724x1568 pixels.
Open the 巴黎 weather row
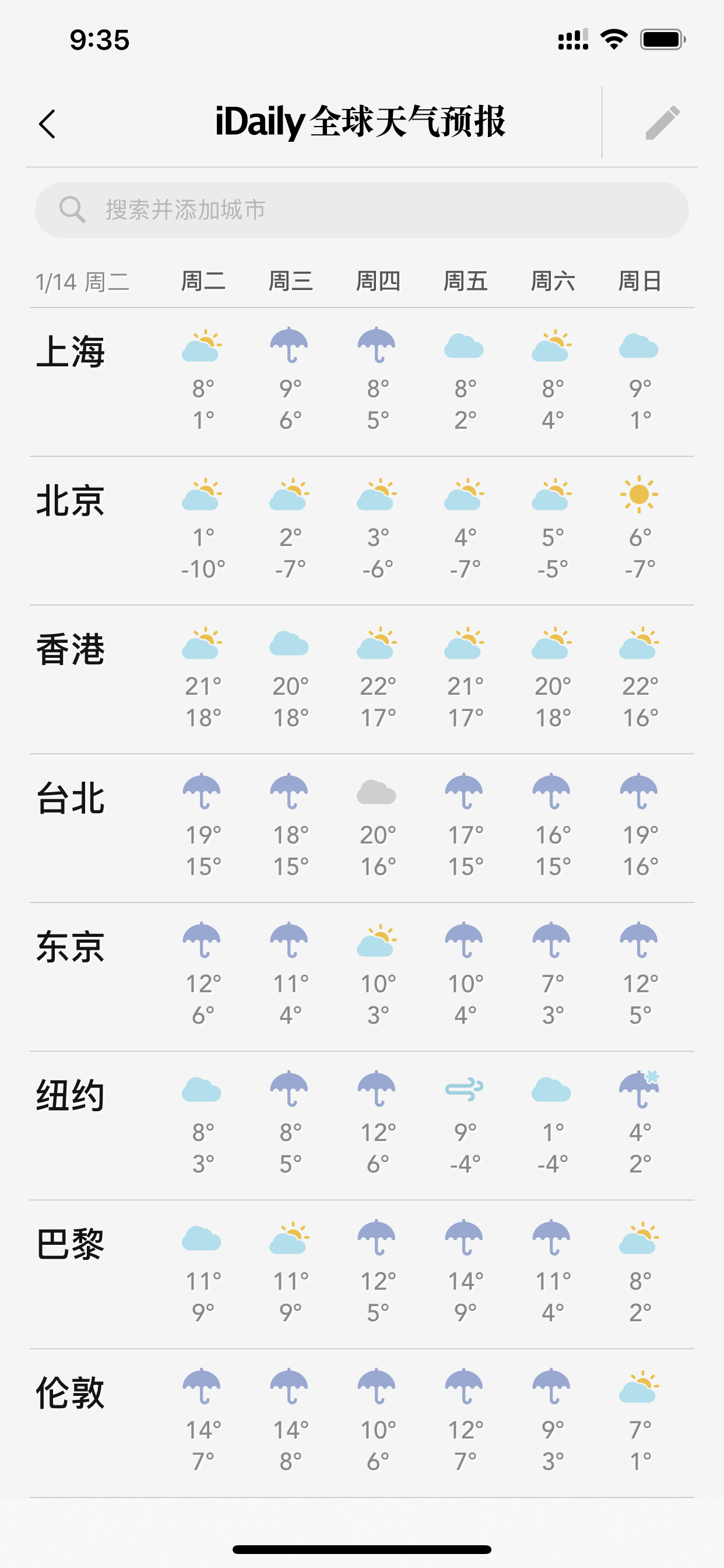click(362, 1275)
